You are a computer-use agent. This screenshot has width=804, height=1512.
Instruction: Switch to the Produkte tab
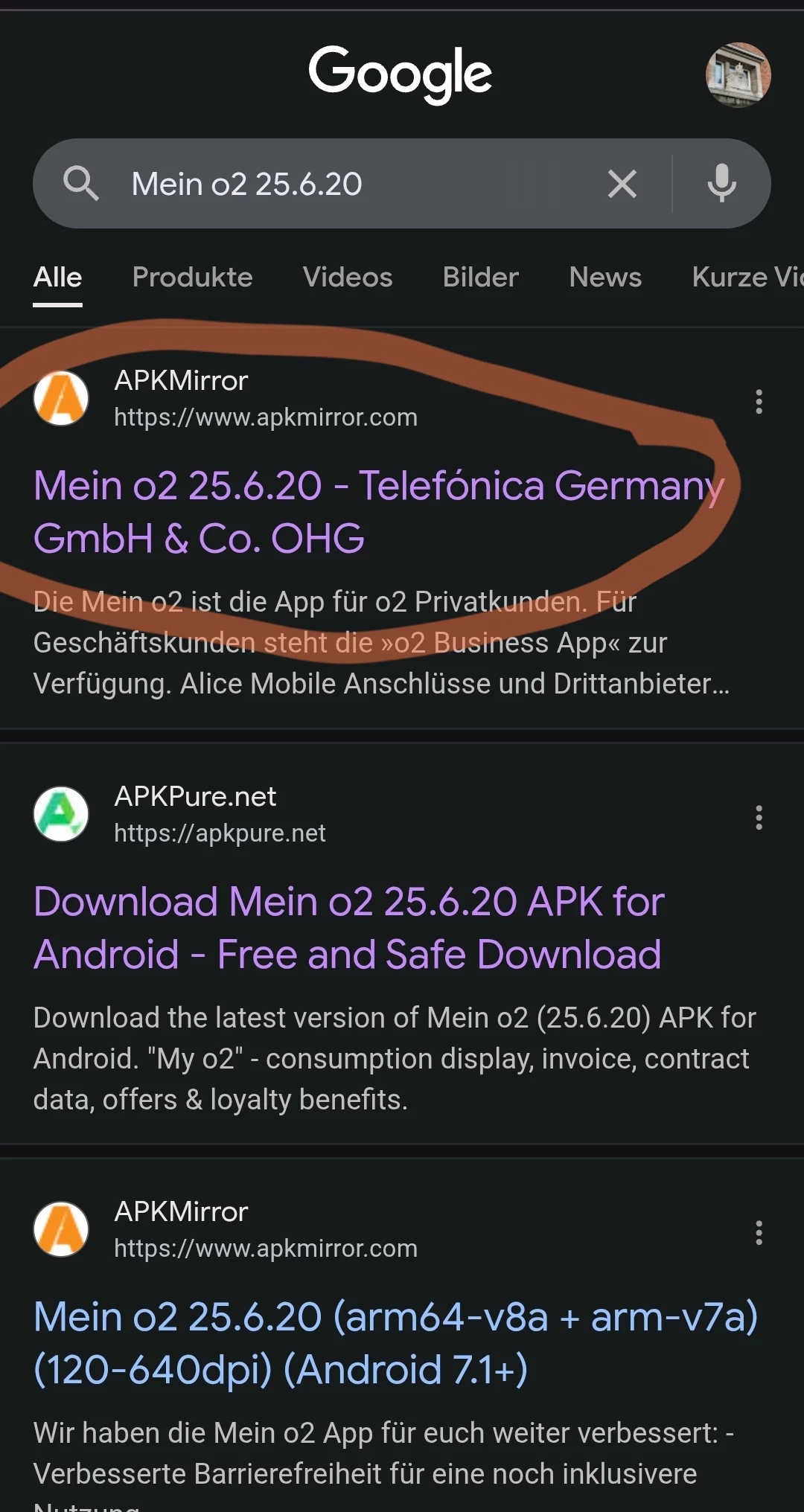(x=192, y=278)
